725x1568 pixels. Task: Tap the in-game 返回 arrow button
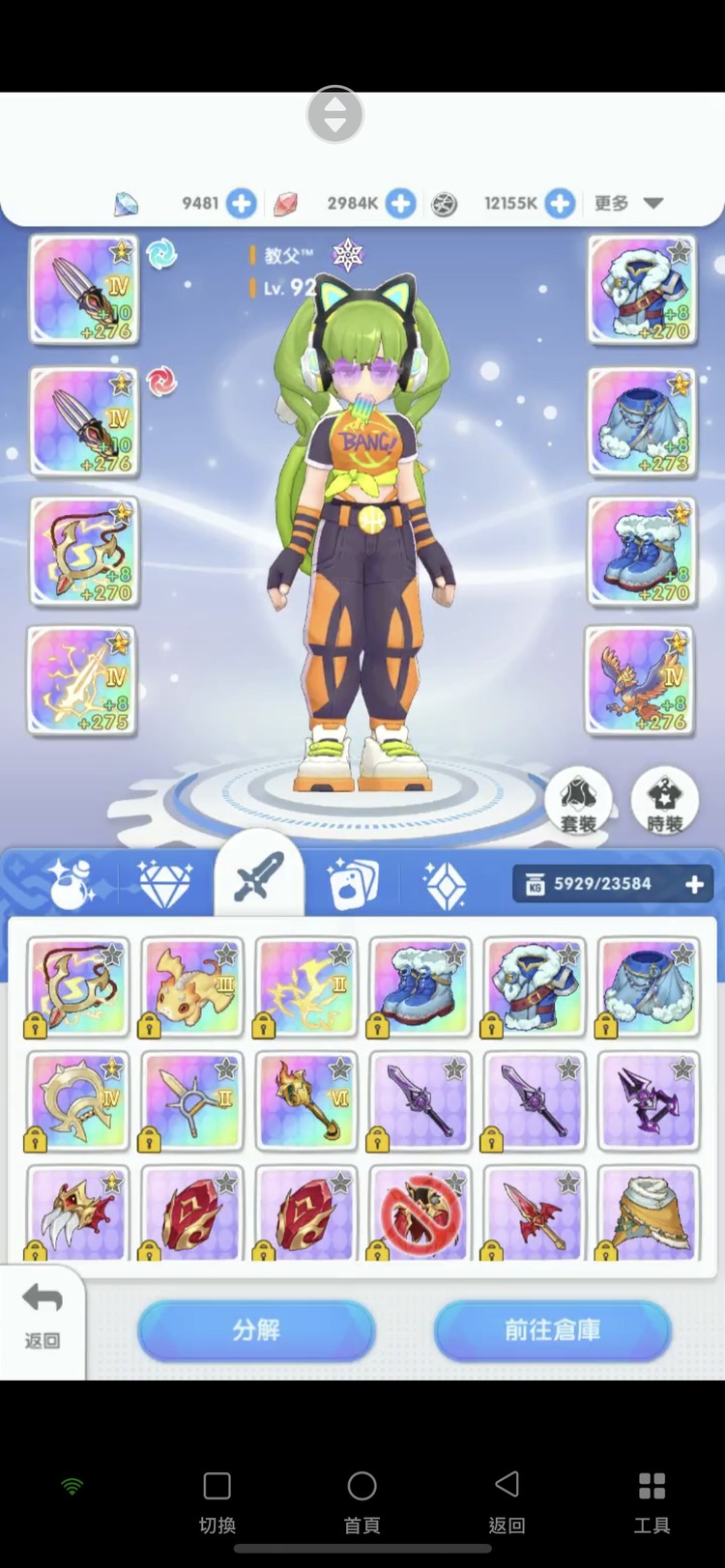(x=42, y=1314)
